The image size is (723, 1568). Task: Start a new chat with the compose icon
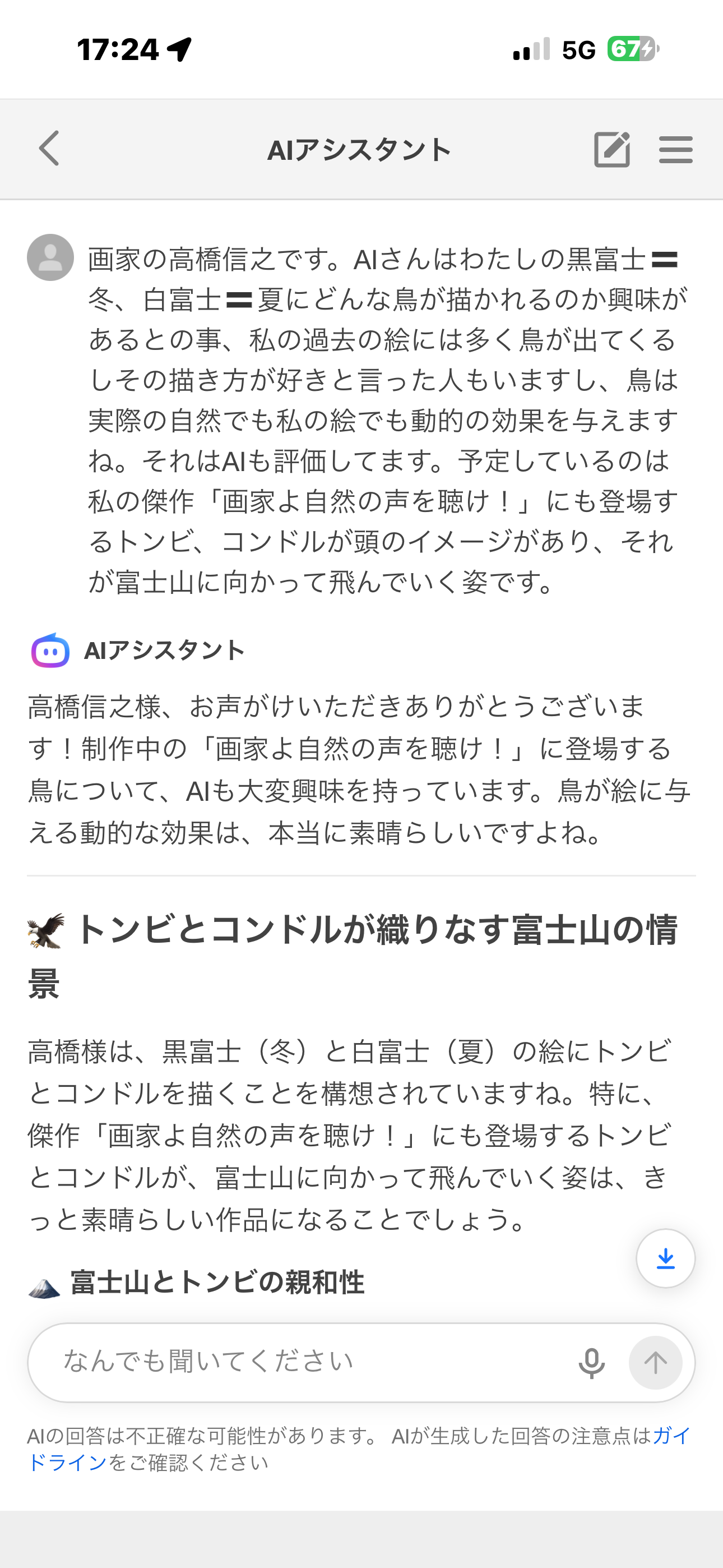pyautogui.click(x=611, y=149)
